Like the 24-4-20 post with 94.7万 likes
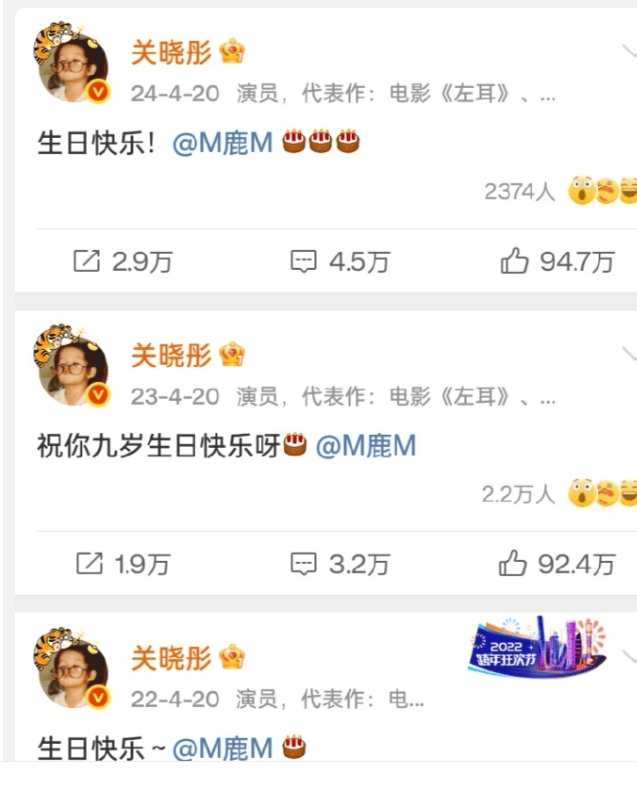This screenshot has width=637, height=791. tap(557, 262)
